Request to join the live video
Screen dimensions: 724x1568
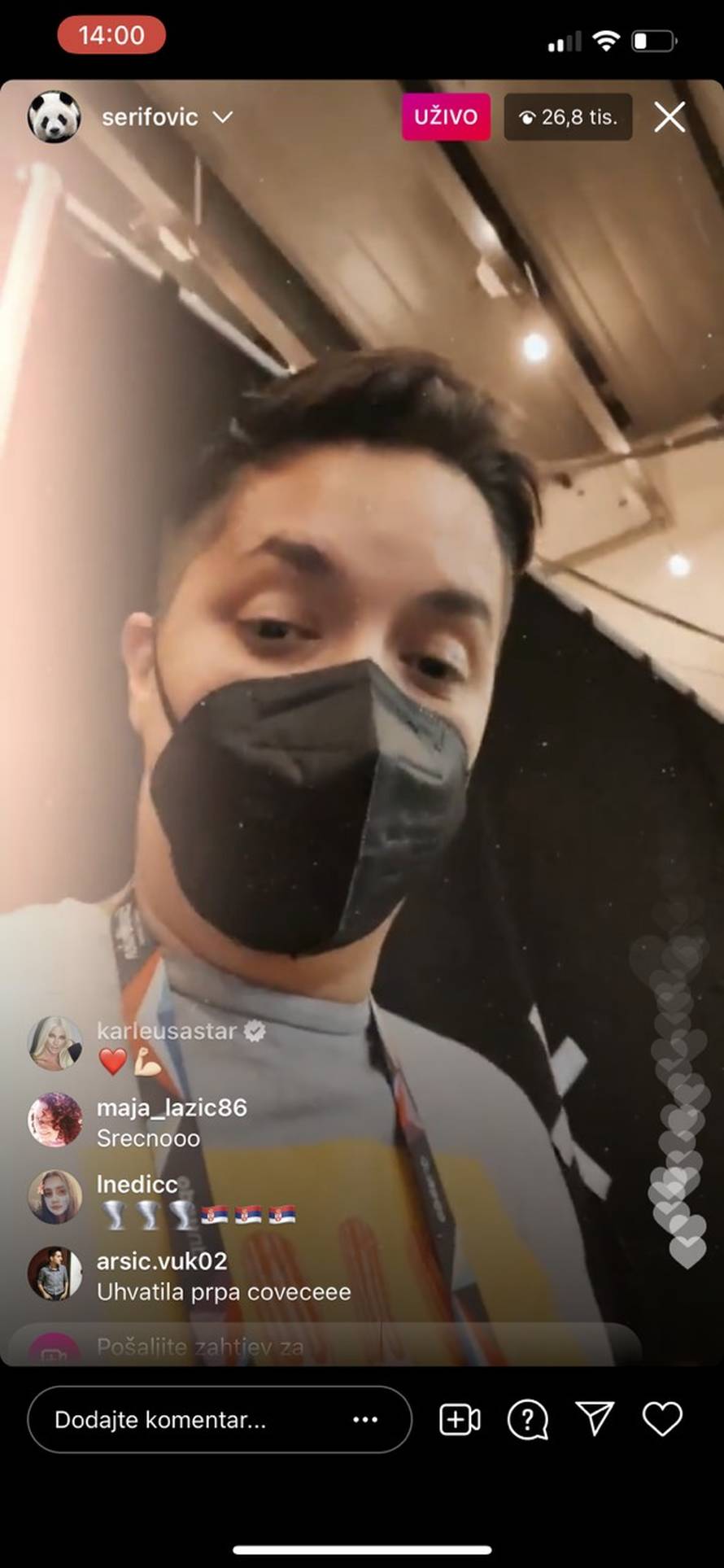coord(460,1420)
